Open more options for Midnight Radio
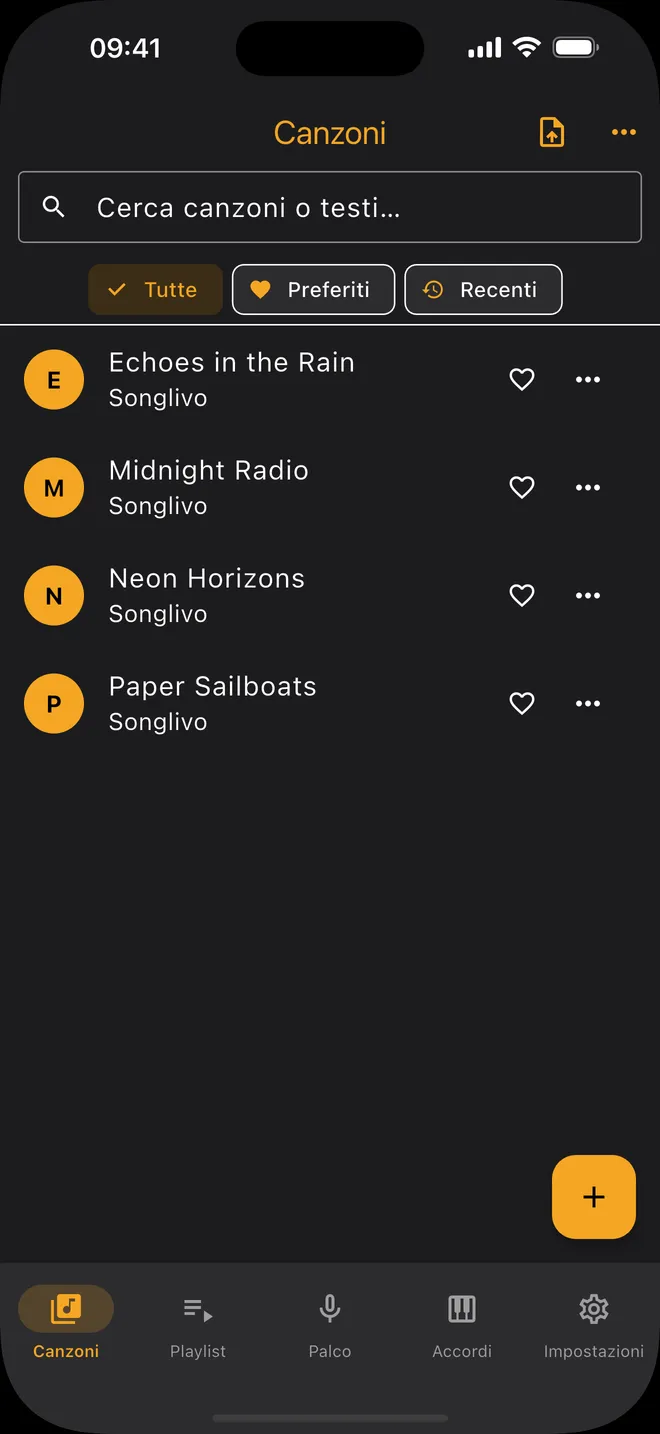The width and height of the screenshot is (660, 1434). point(588,488)
